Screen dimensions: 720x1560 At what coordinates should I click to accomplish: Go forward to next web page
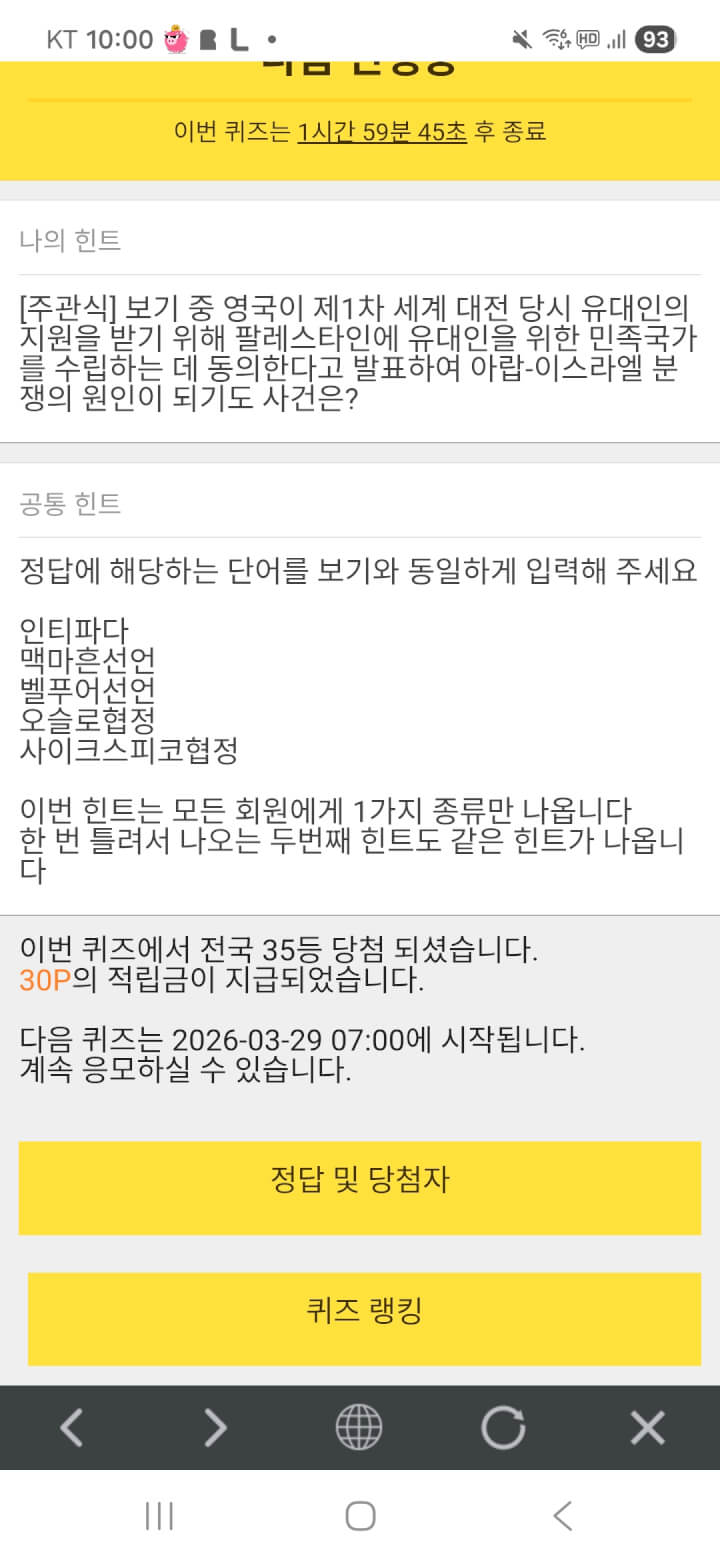[215, 1427]
